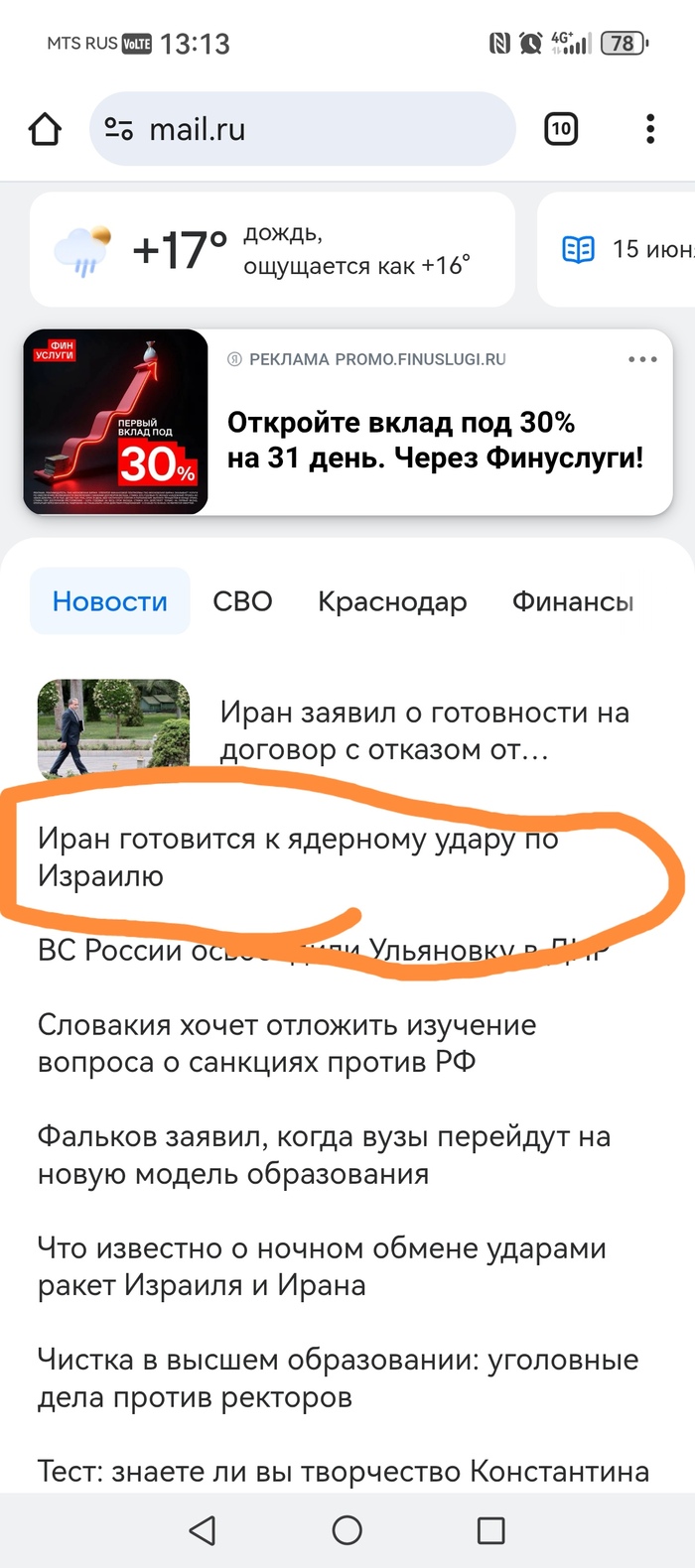
Task: Tap the system back button
Action: [203, 1530]
